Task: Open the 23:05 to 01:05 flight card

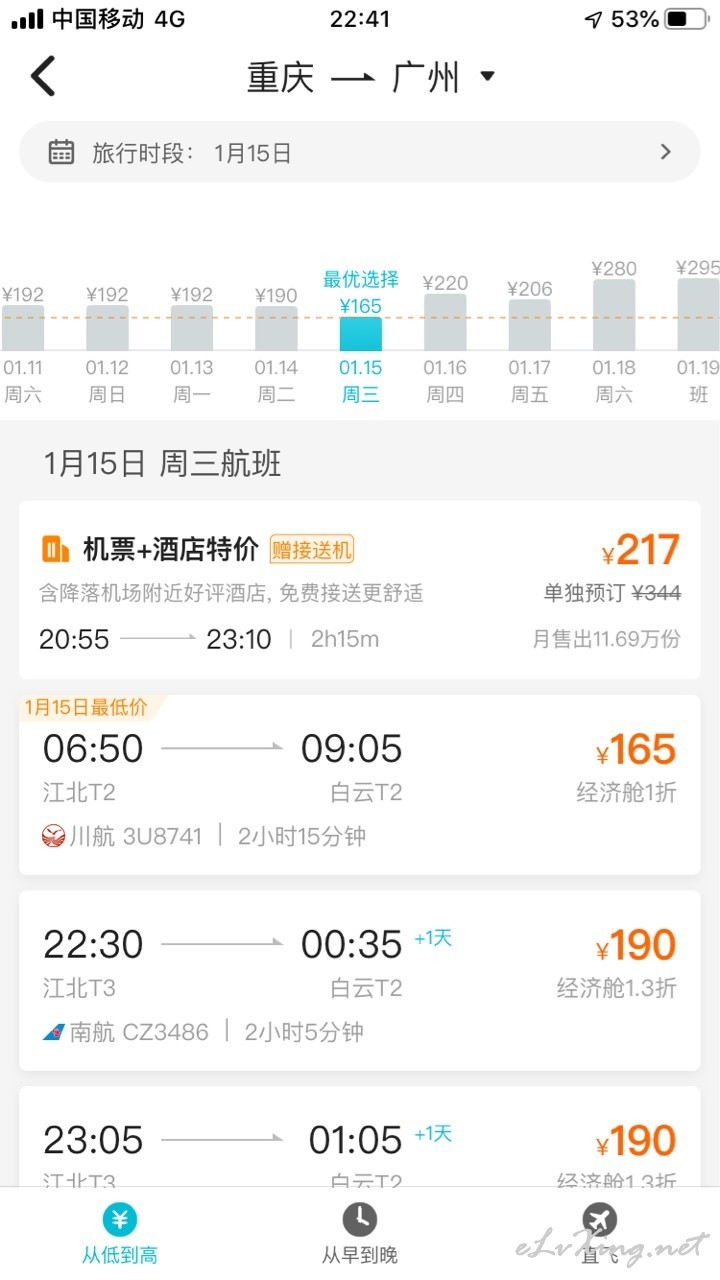Action: [x=360, y=1136]
